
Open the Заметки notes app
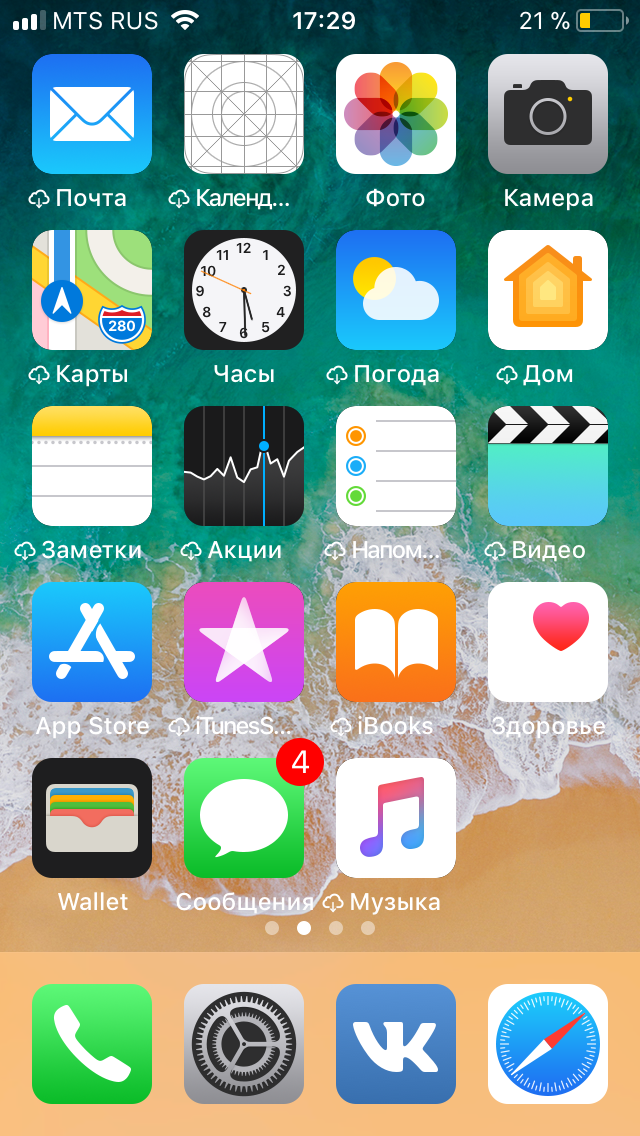coord(92,466)
